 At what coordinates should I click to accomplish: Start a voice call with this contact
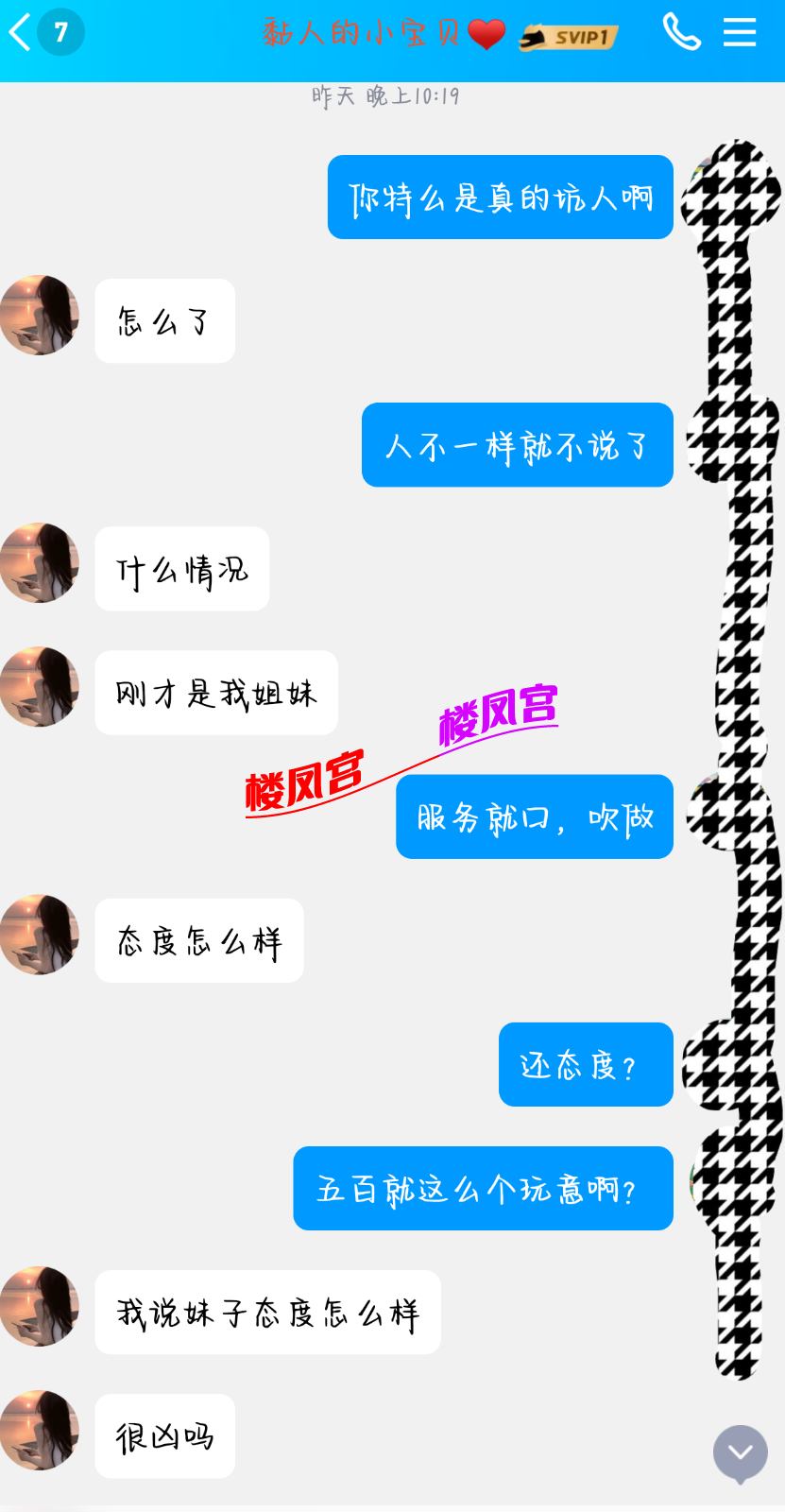680,33
